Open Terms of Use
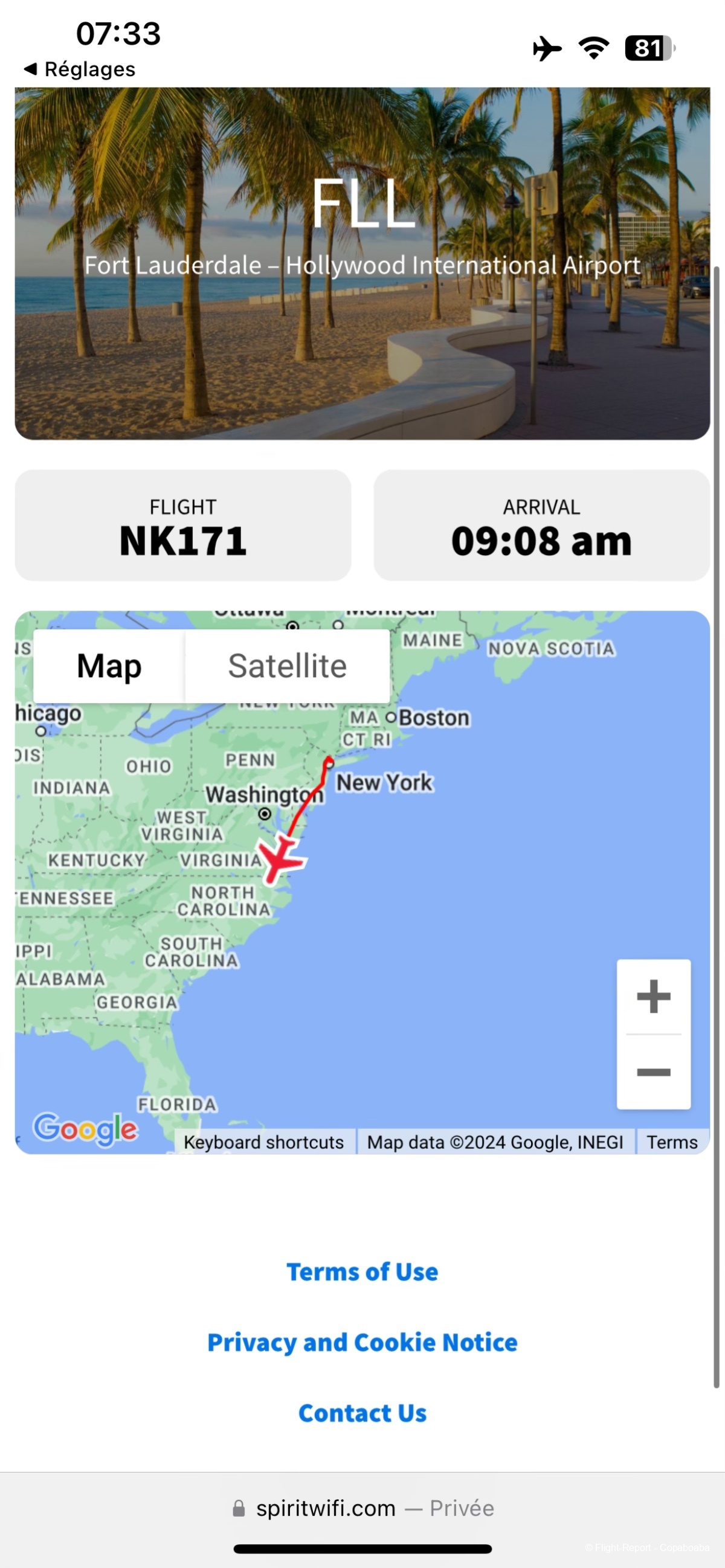The height and width of the screenshot is (1568, 725). 362,1271
